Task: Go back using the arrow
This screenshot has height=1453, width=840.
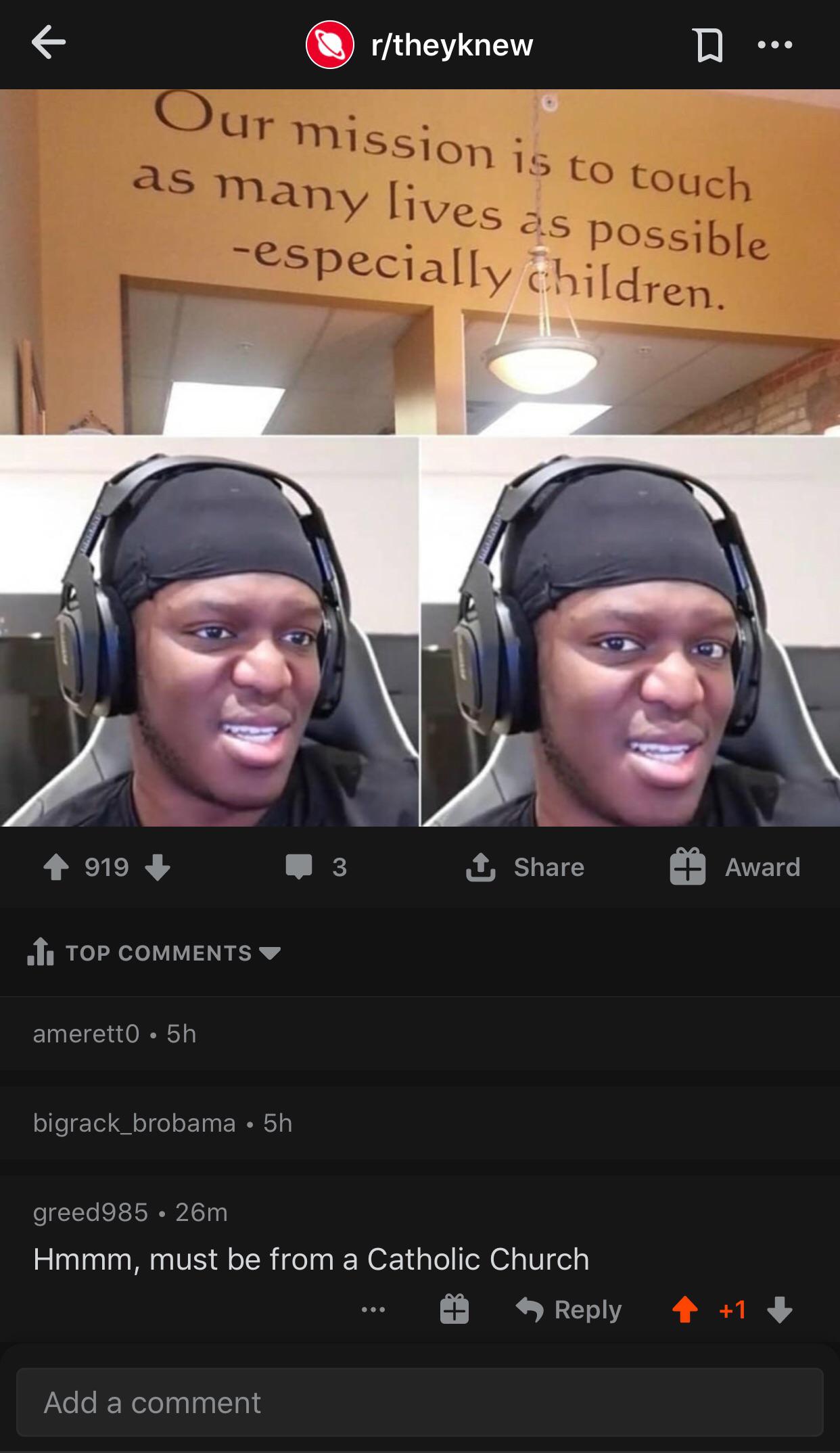Action: (x=49, y=43)
